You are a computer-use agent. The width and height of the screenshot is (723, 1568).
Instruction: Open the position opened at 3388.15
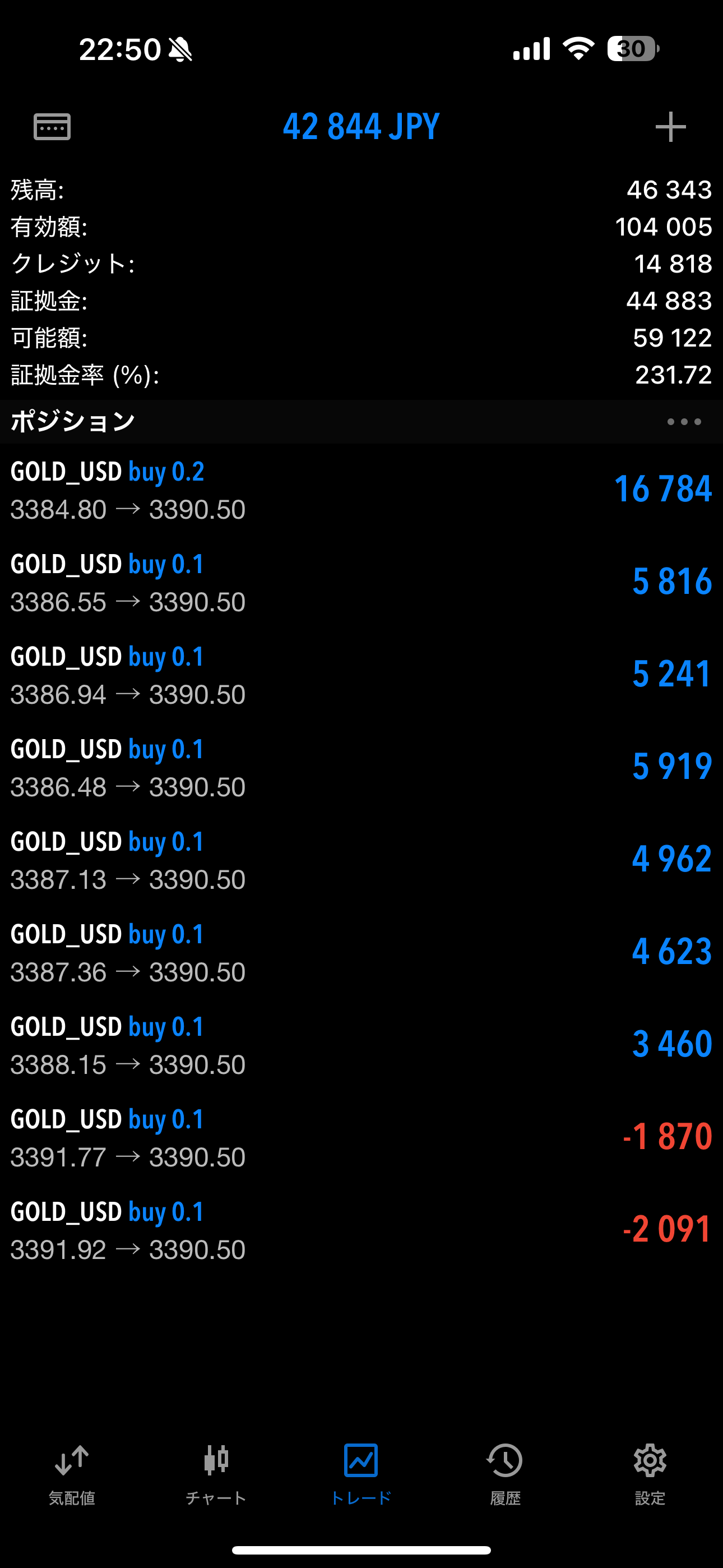coord(361,1045)
